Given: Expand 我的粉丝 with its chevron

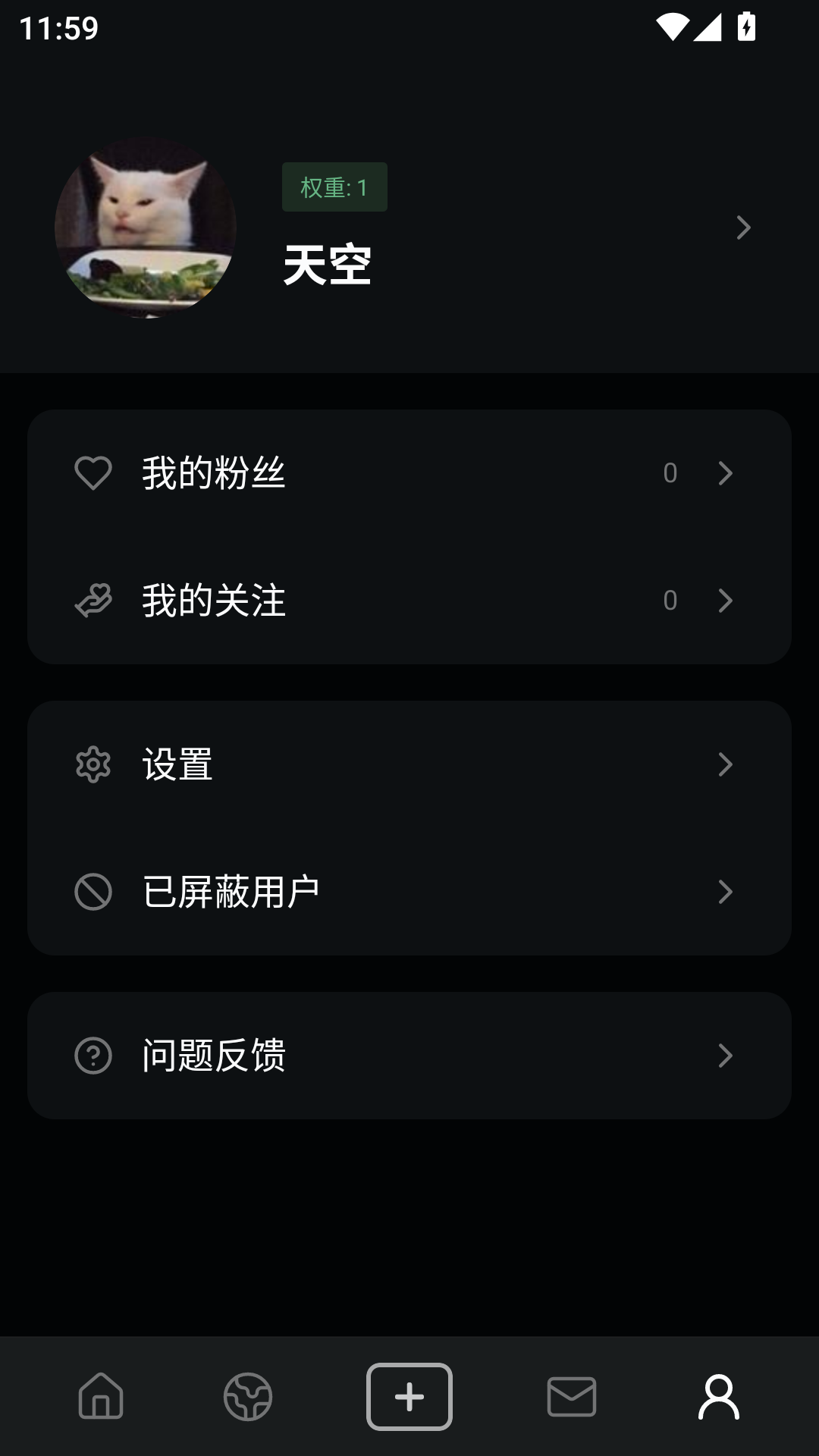Looking at the screenshot, I should point(725,474).
